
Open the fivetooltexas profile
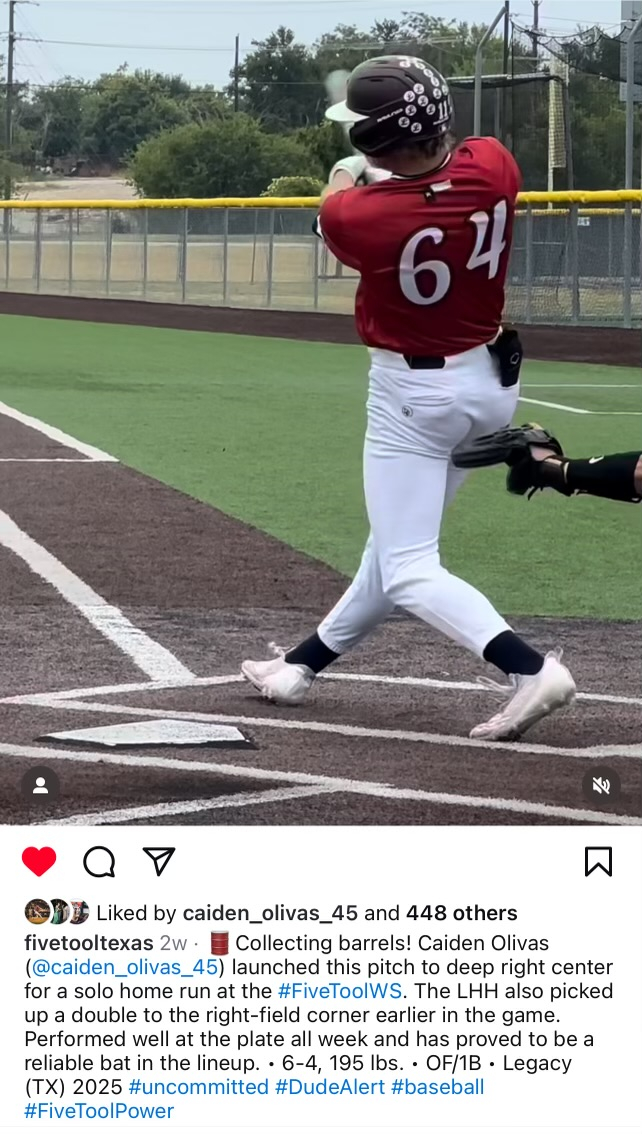pyautogui.click(x=89, y=943)
